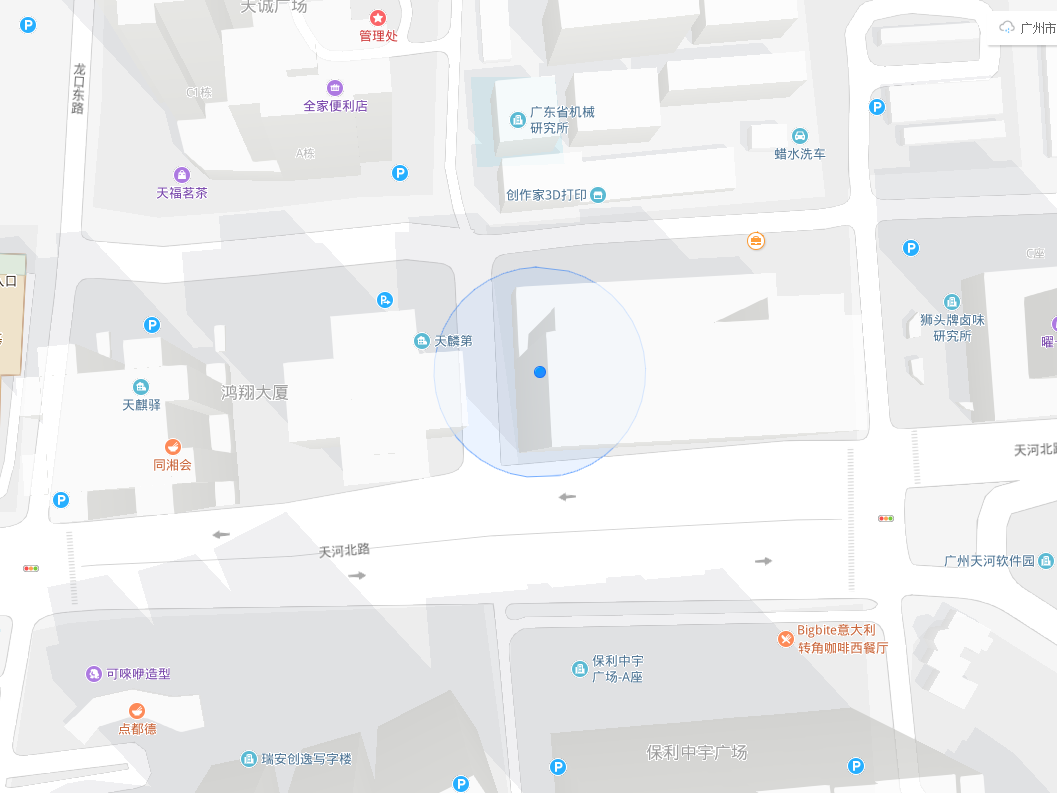Select the 同湘会 restaurant marker
Screen dimensions: 1057x793
[x=172, y=447]
